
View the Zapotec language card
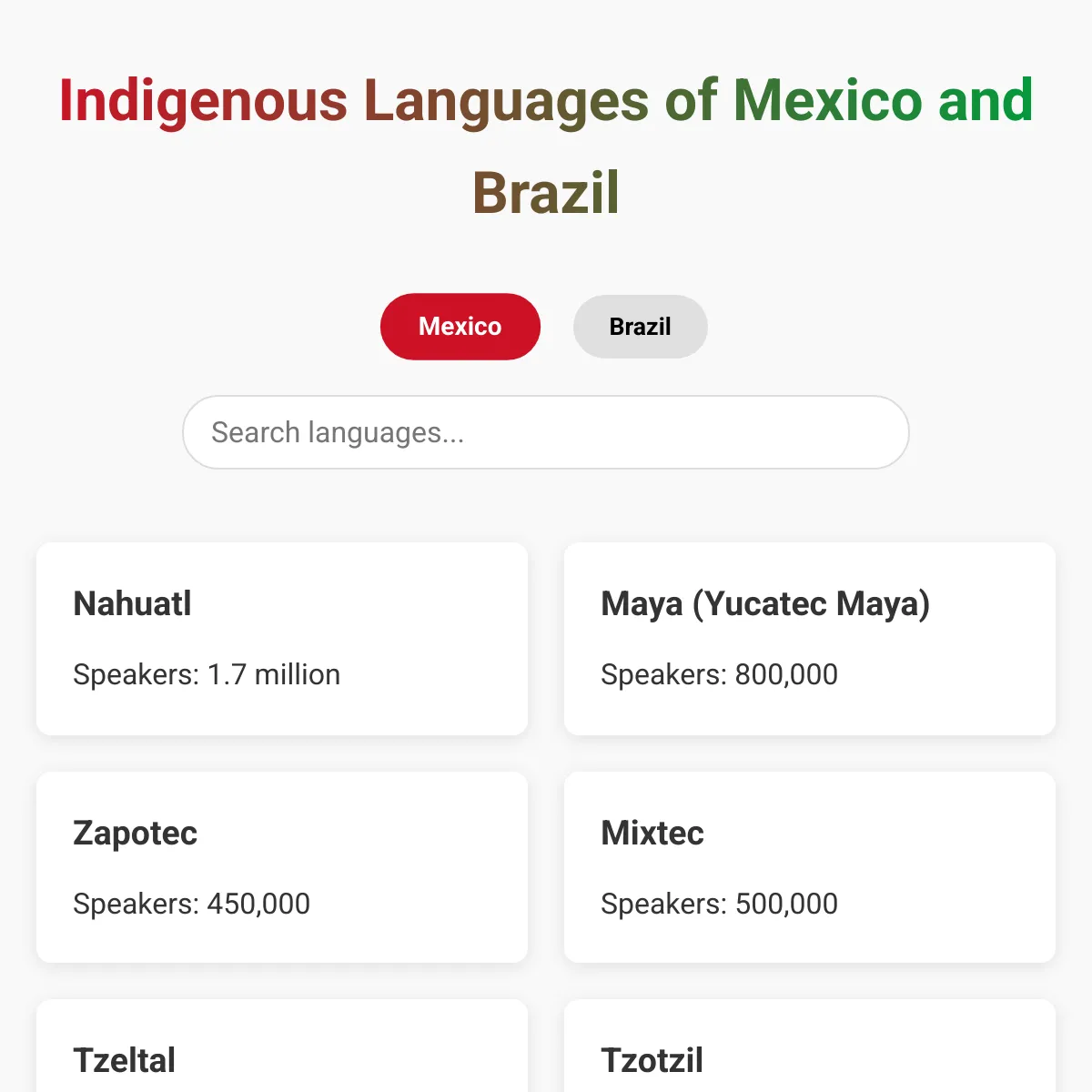(x=282, y=867)
